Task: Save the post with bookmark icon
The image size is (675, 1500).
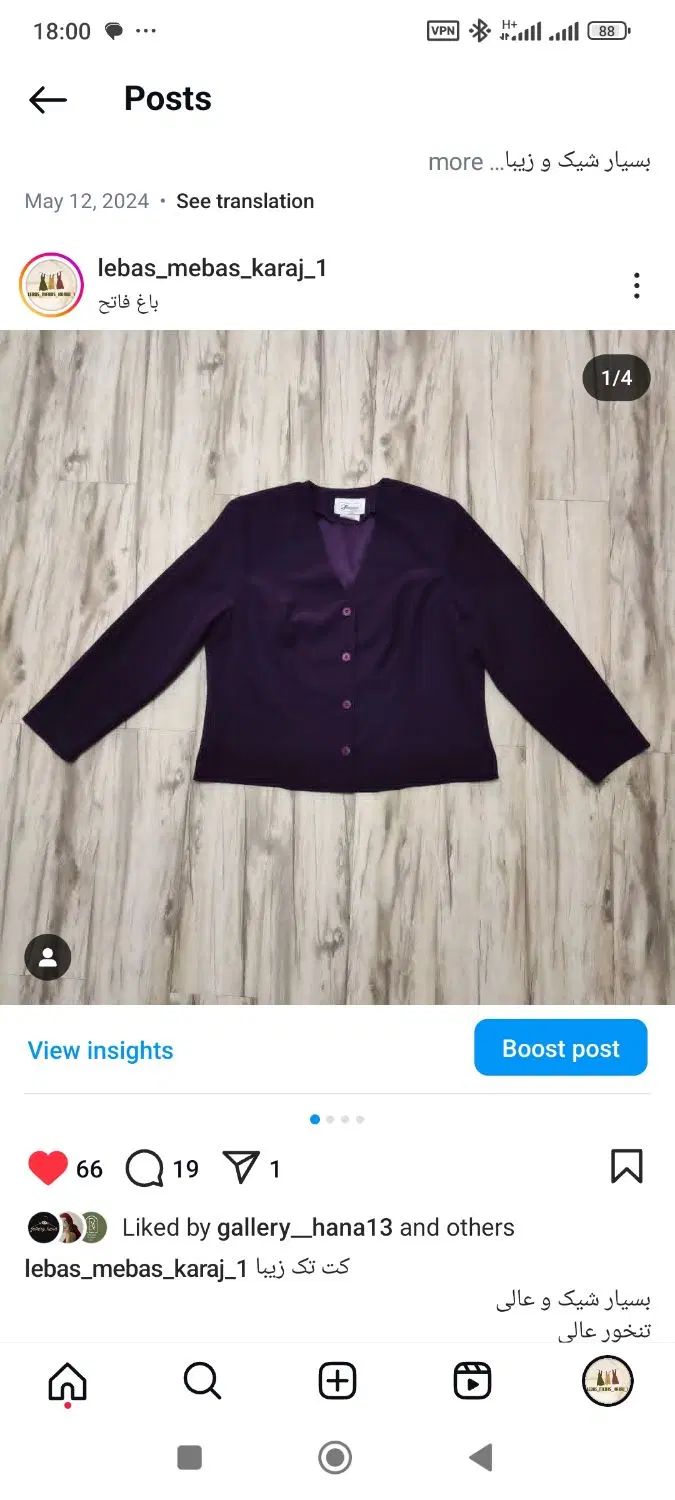Action: (x=626, y=1166)
